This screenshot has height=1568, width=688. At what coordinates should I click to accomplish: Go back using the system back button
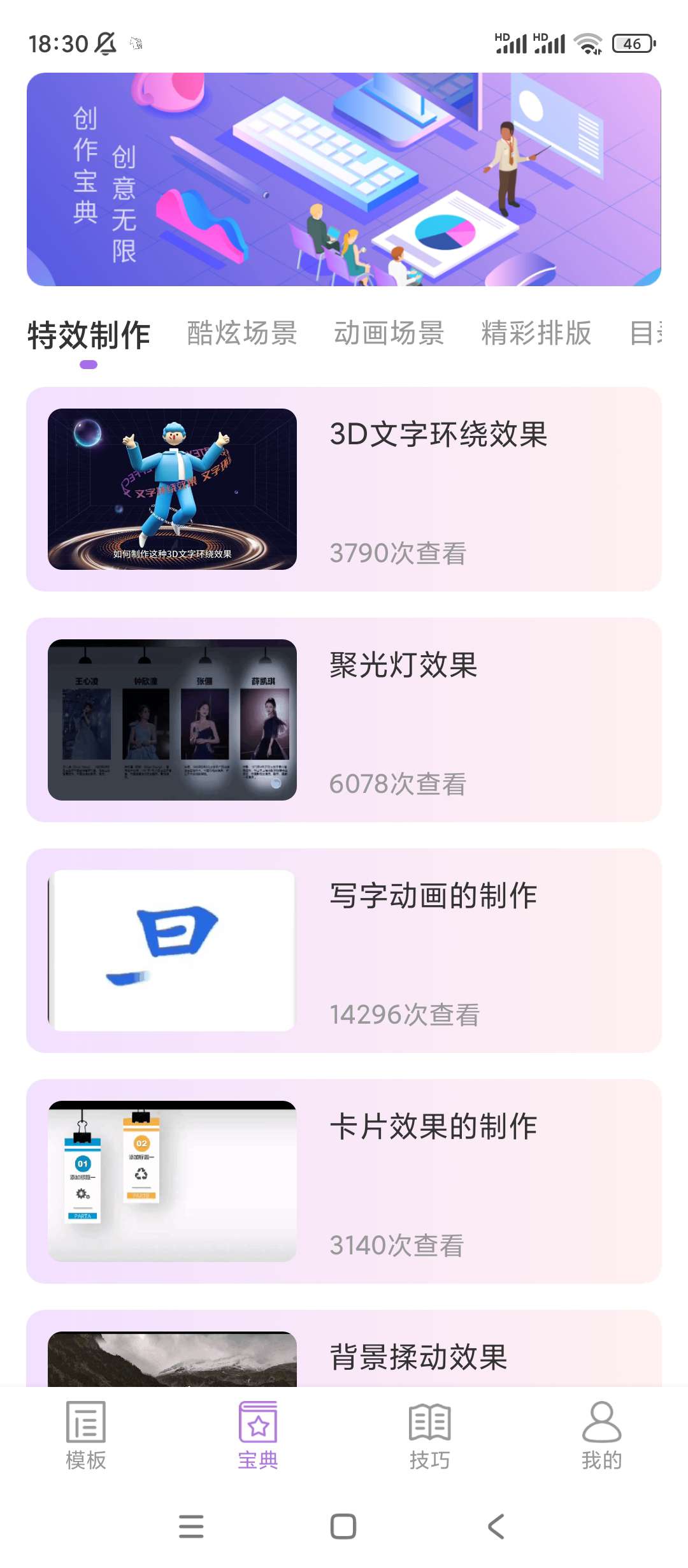coord(496,1527)
